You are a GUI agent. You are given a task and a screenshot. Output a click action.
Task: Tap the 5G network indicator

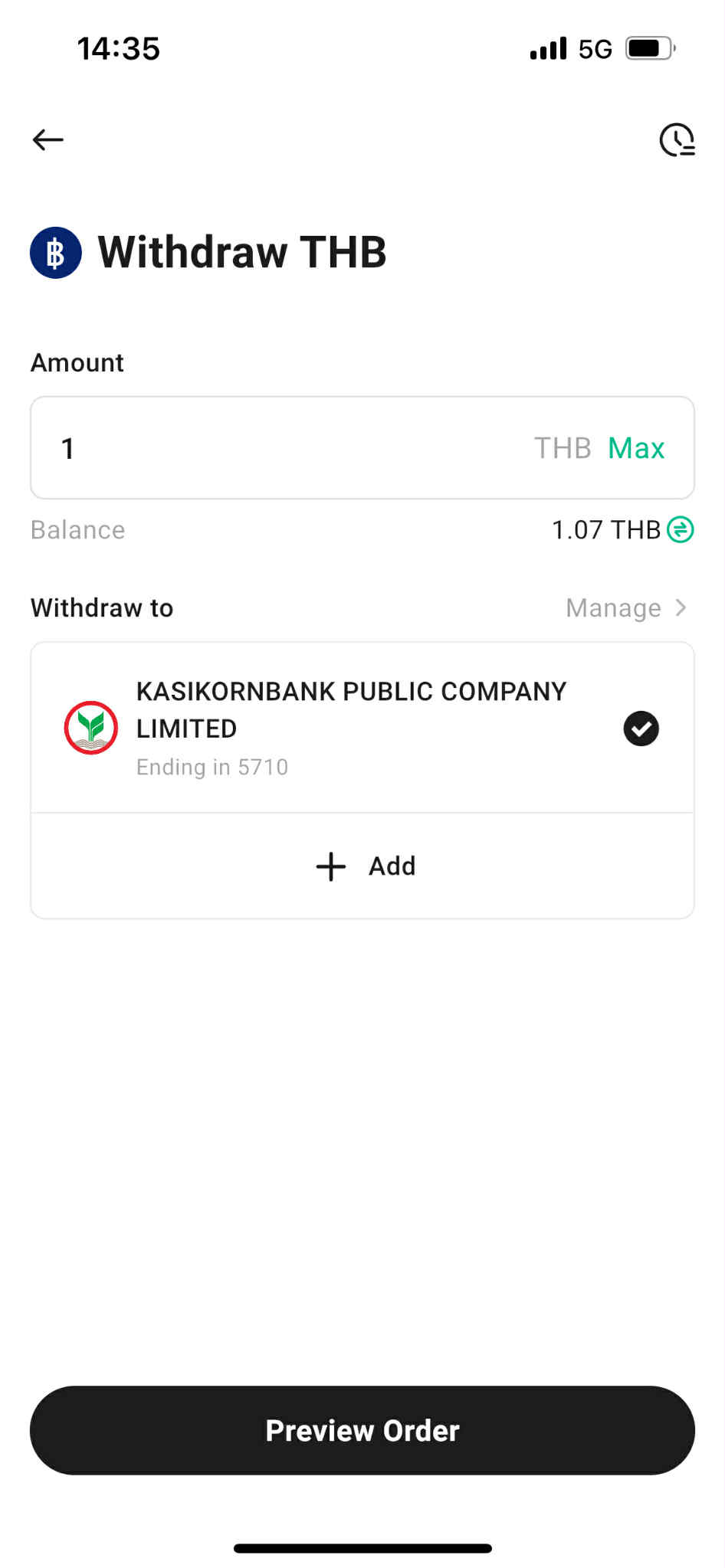coord(593,48)
